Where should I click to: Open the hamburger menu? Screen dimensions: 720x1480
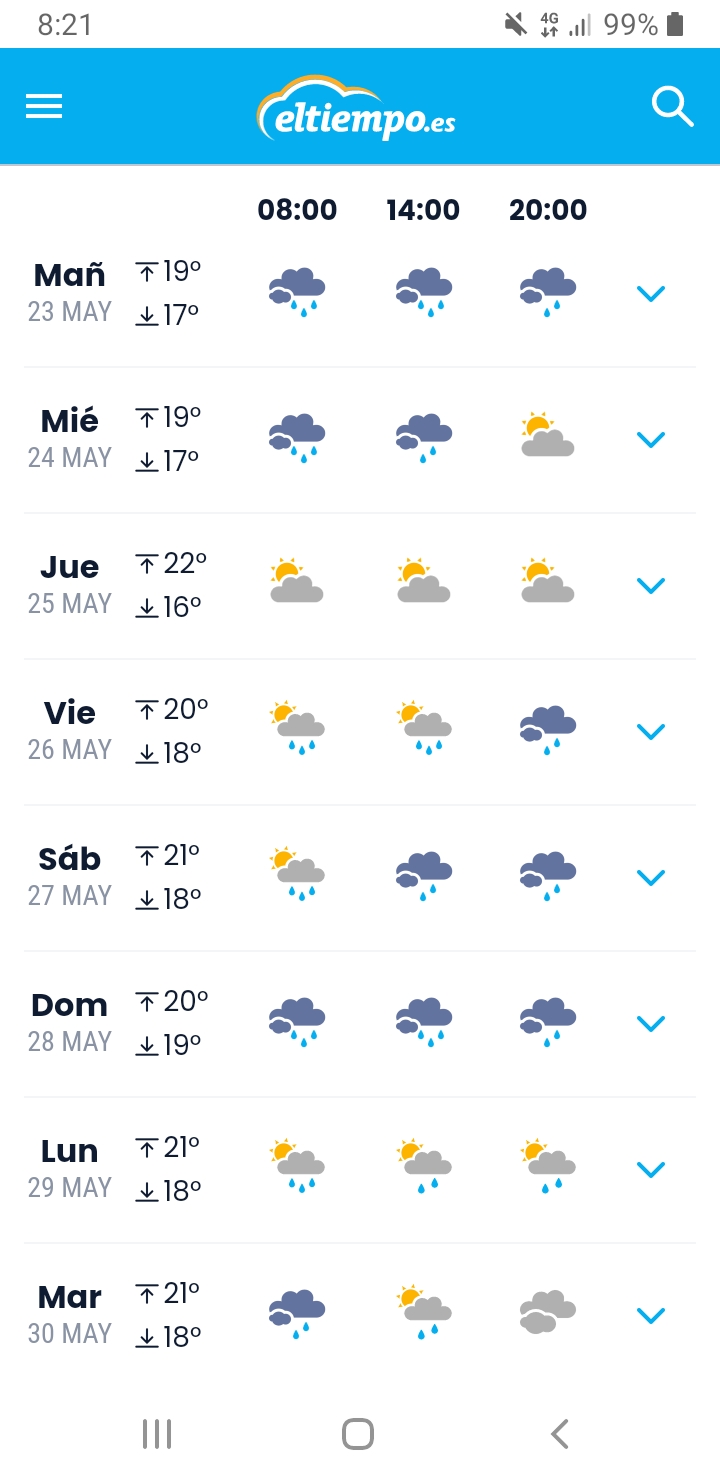click(44, 106)
